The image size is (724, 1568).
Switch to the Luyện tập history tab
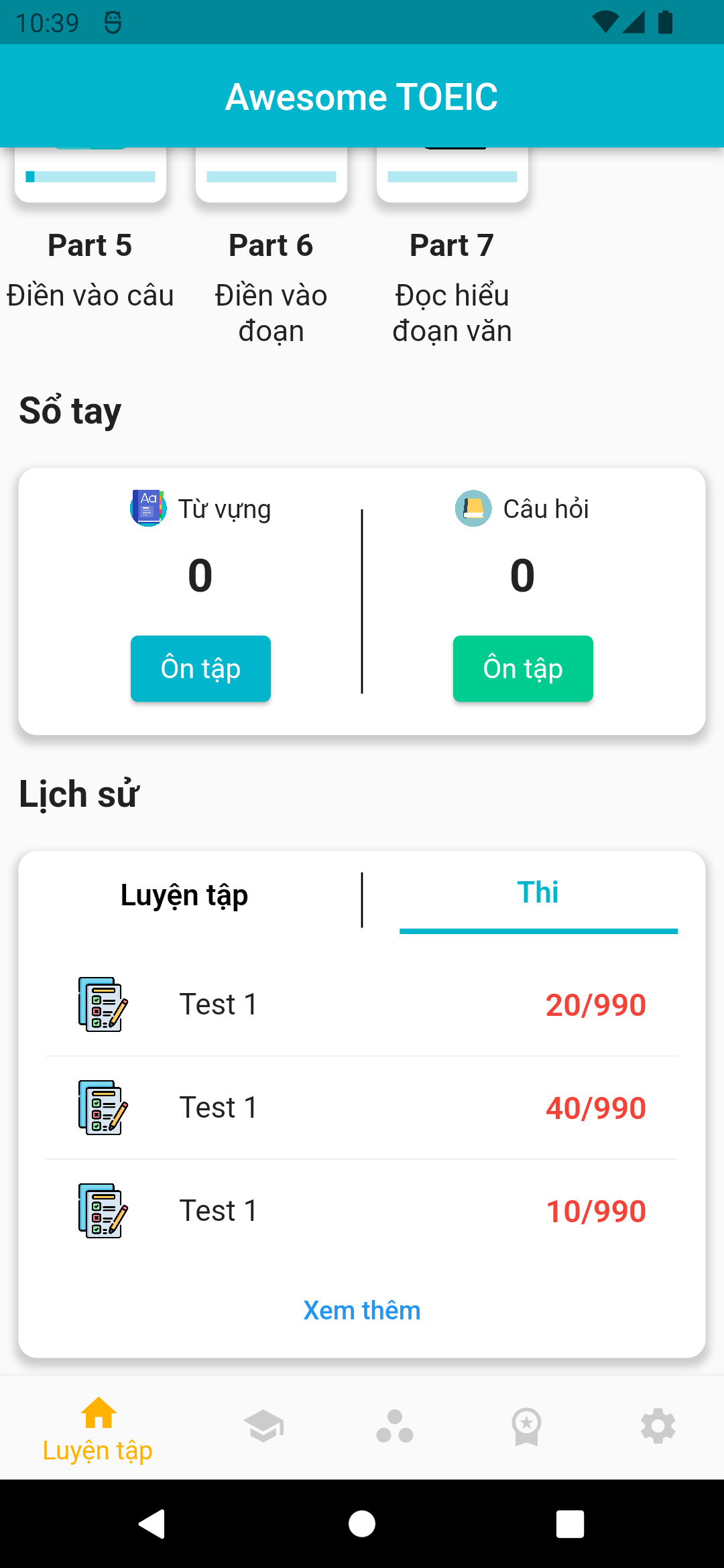tap(184, 894)
